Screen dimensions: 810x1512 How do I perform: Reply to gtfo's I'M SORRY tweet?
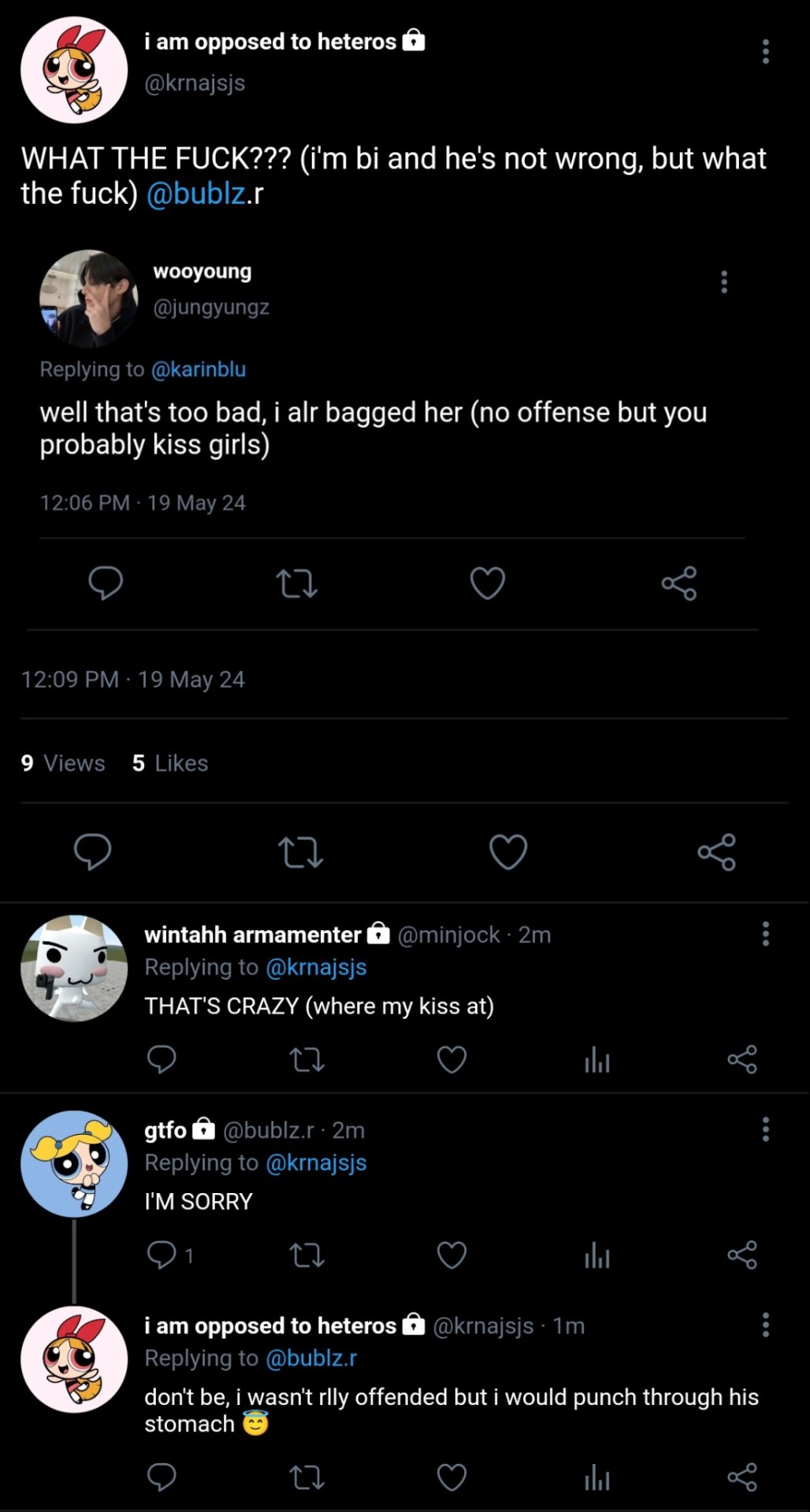[162, 1254]
